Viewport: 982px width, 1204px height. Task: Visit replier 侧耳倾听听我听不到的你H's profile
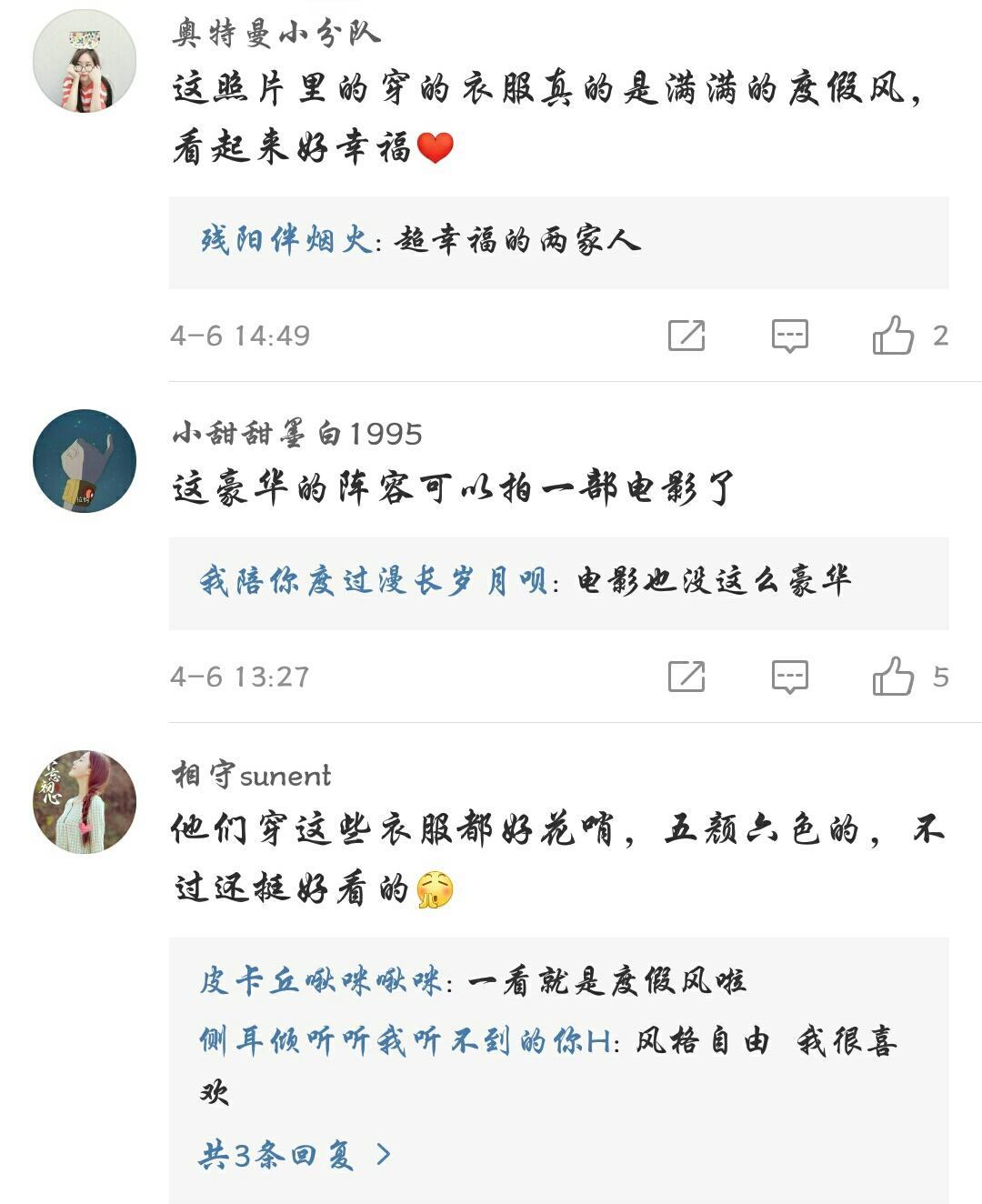click(405, 1040)
